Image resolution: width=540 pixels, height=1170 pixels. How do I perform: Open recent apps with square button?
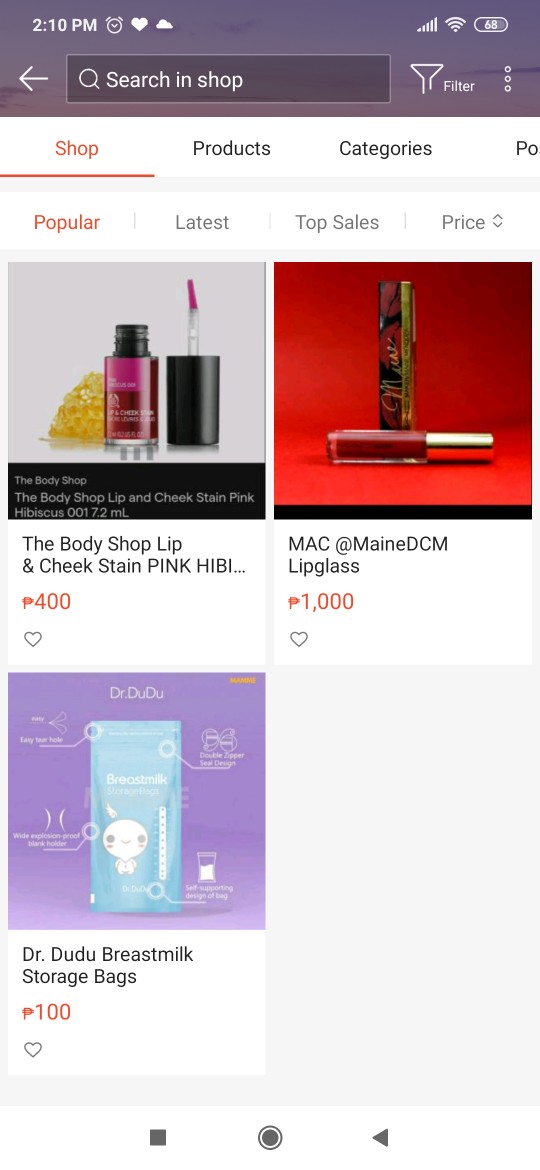[x=157, y=1137]
